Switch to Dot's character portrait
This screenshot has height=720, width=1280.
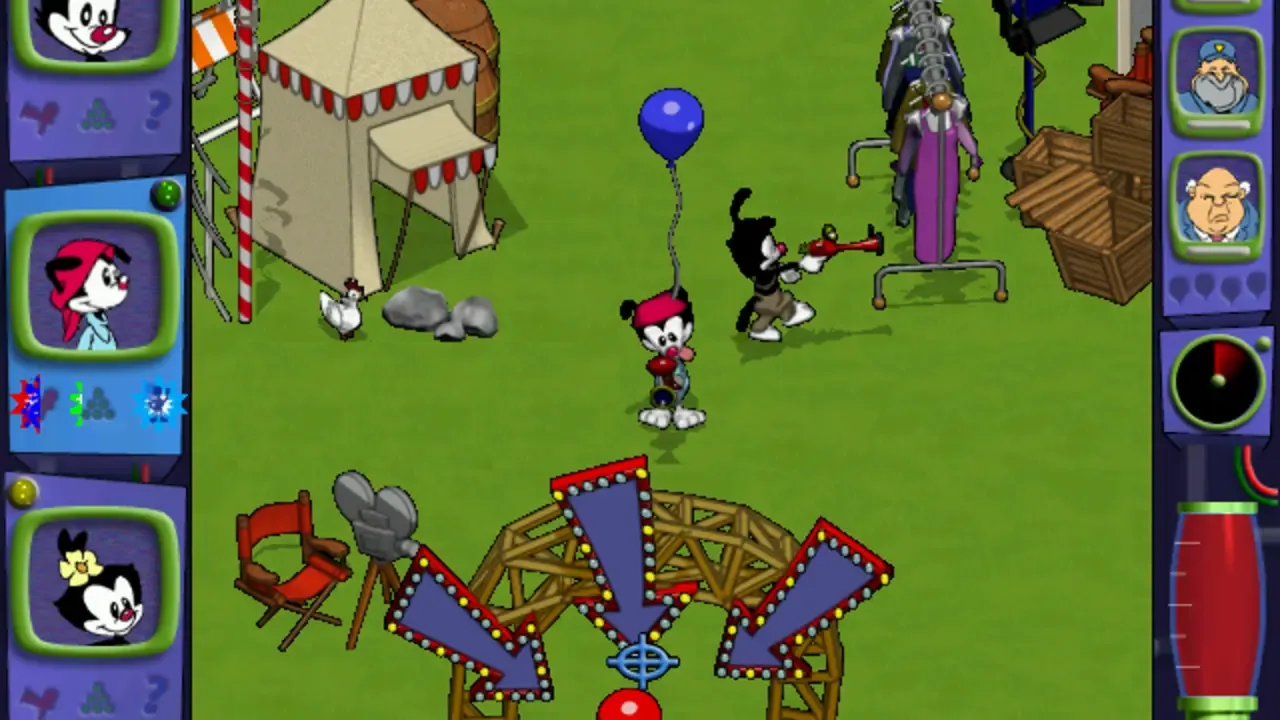[95, 582]
